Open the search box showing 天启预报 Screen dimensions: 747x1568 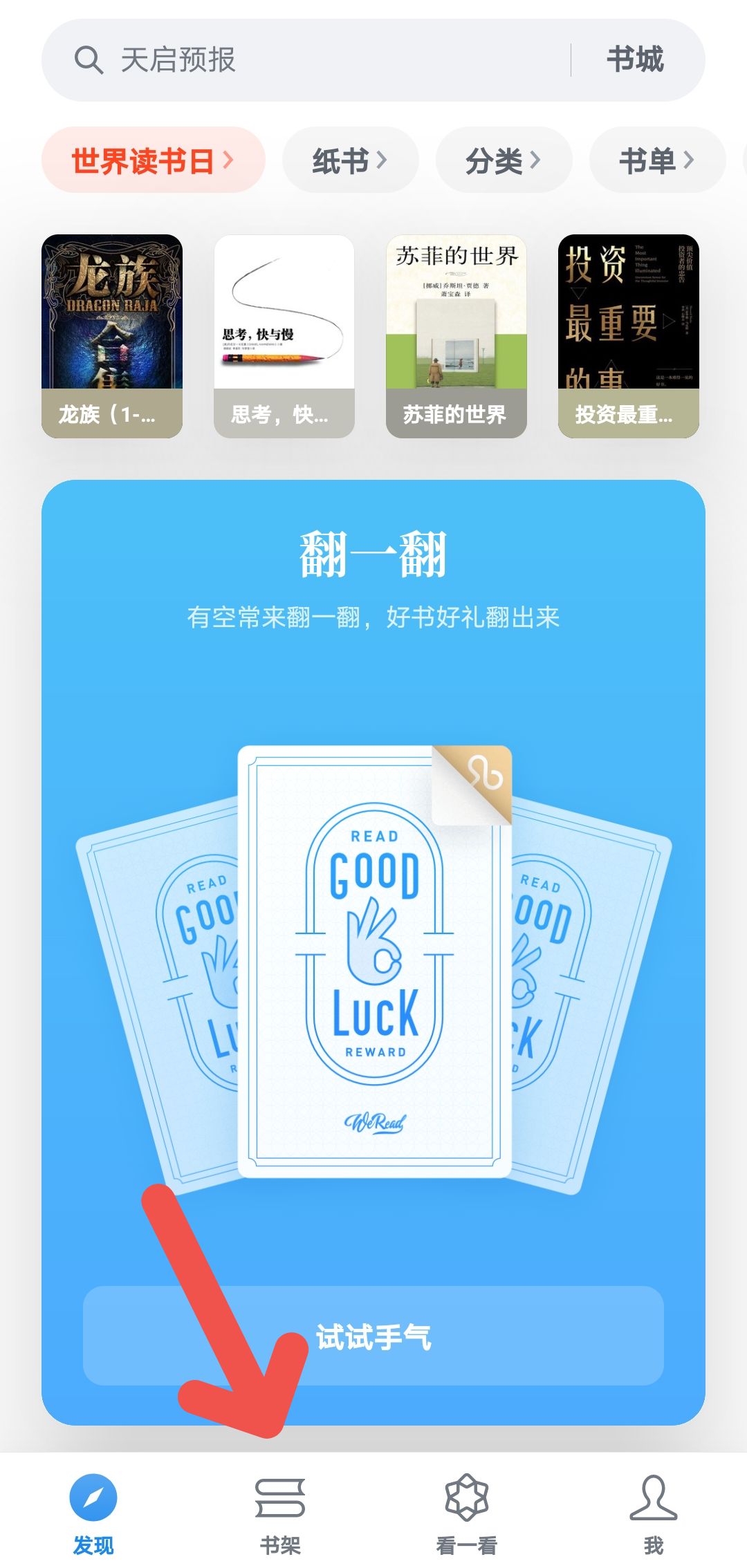tap(304, 60)
